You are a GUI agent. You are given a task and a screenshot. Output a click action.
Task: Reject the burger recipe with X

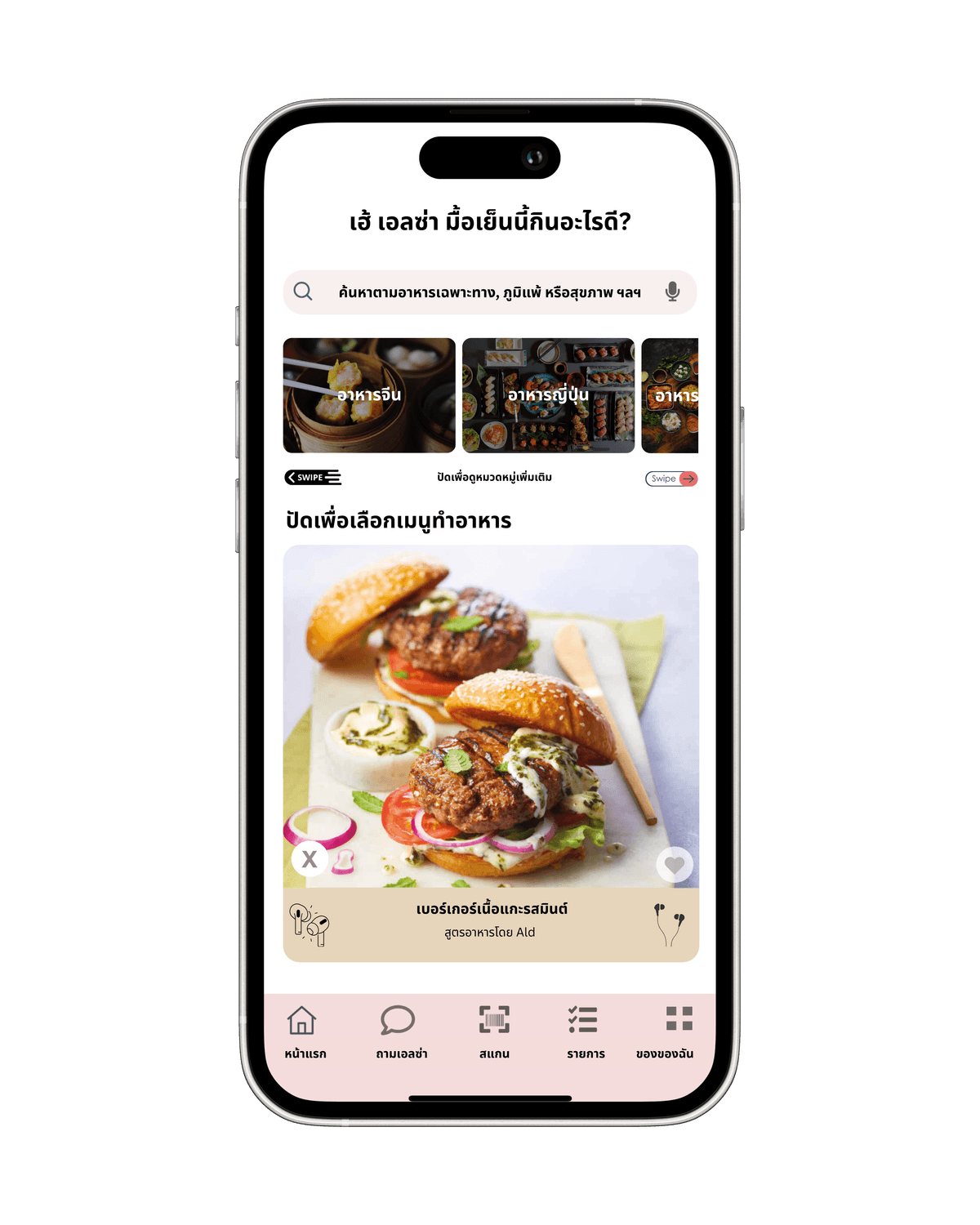point(310,859)
